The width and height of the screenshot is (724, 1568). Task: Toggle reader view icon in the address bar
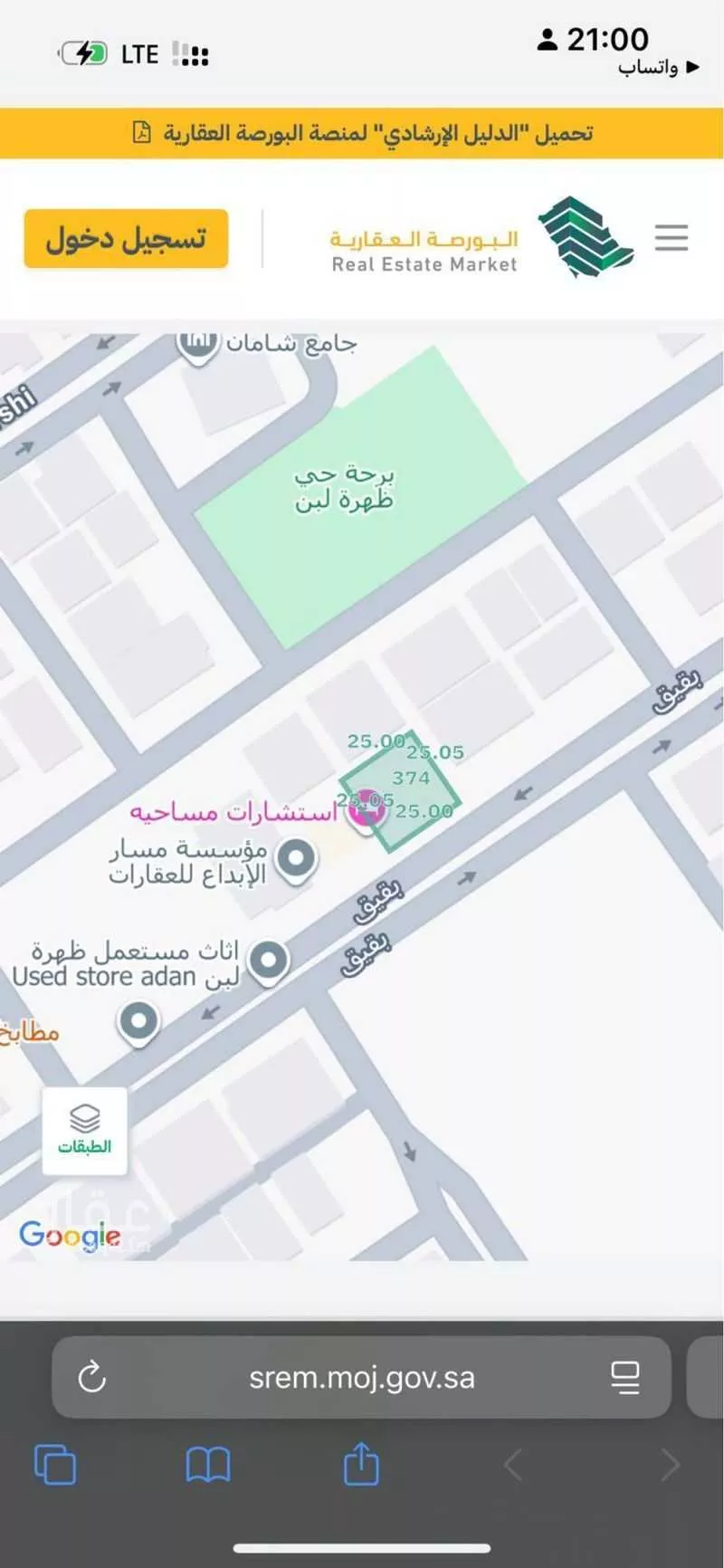[624, 1377]
